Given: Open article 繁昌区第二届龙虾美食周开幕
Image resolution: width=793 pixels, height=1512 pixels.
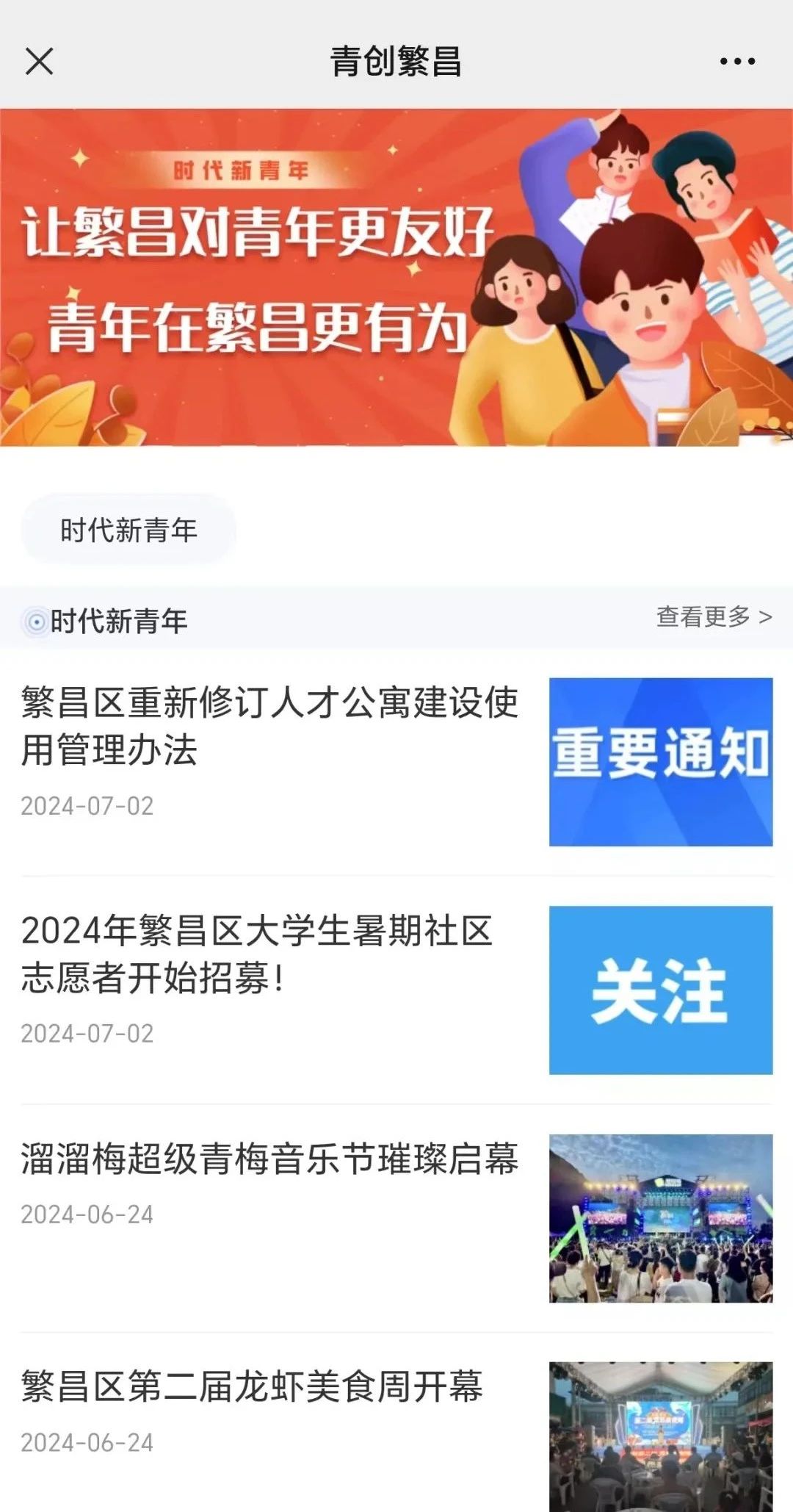Looking at the screenshot, I should pyautogui.click(x=251, y=1386).
